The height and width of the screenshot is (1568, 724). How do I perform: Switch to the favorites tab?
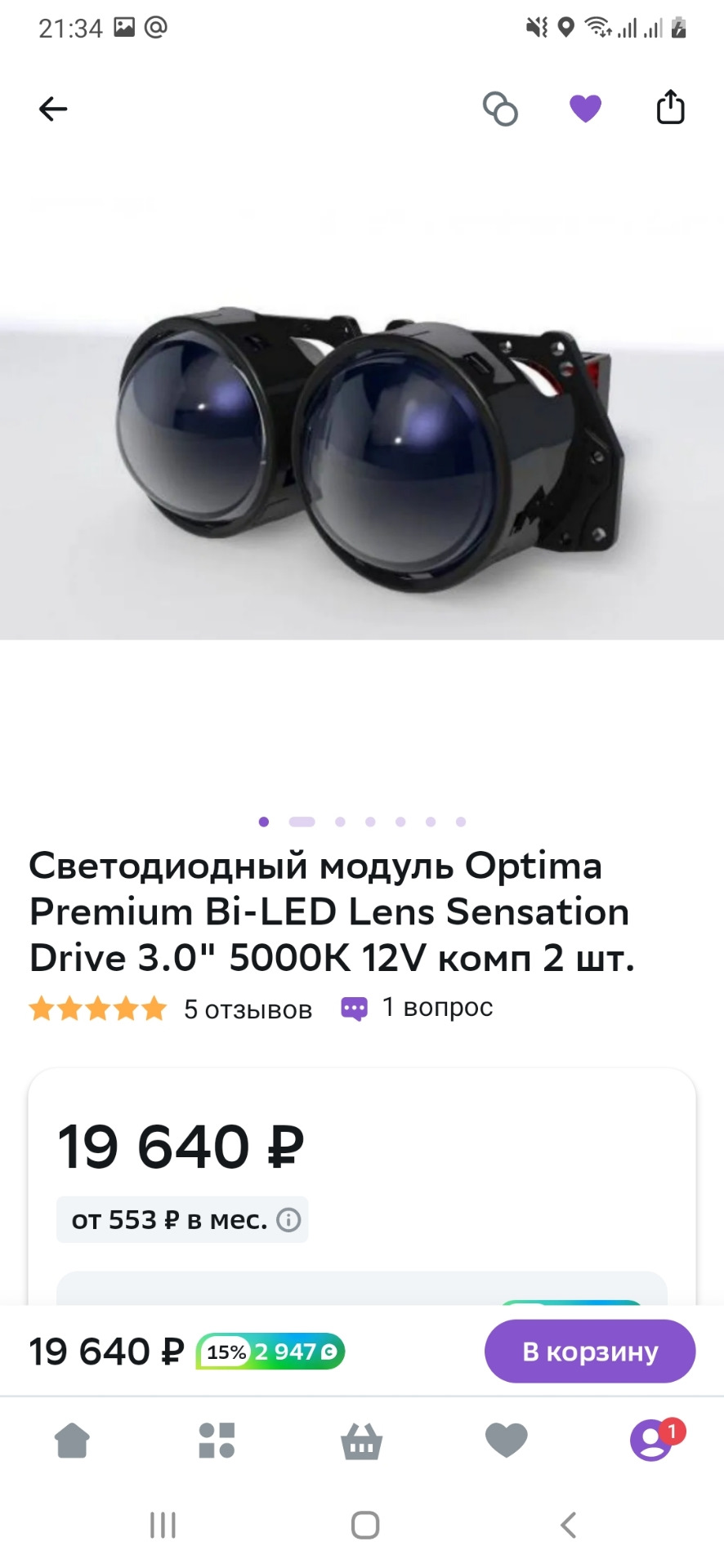(506, 1441)
